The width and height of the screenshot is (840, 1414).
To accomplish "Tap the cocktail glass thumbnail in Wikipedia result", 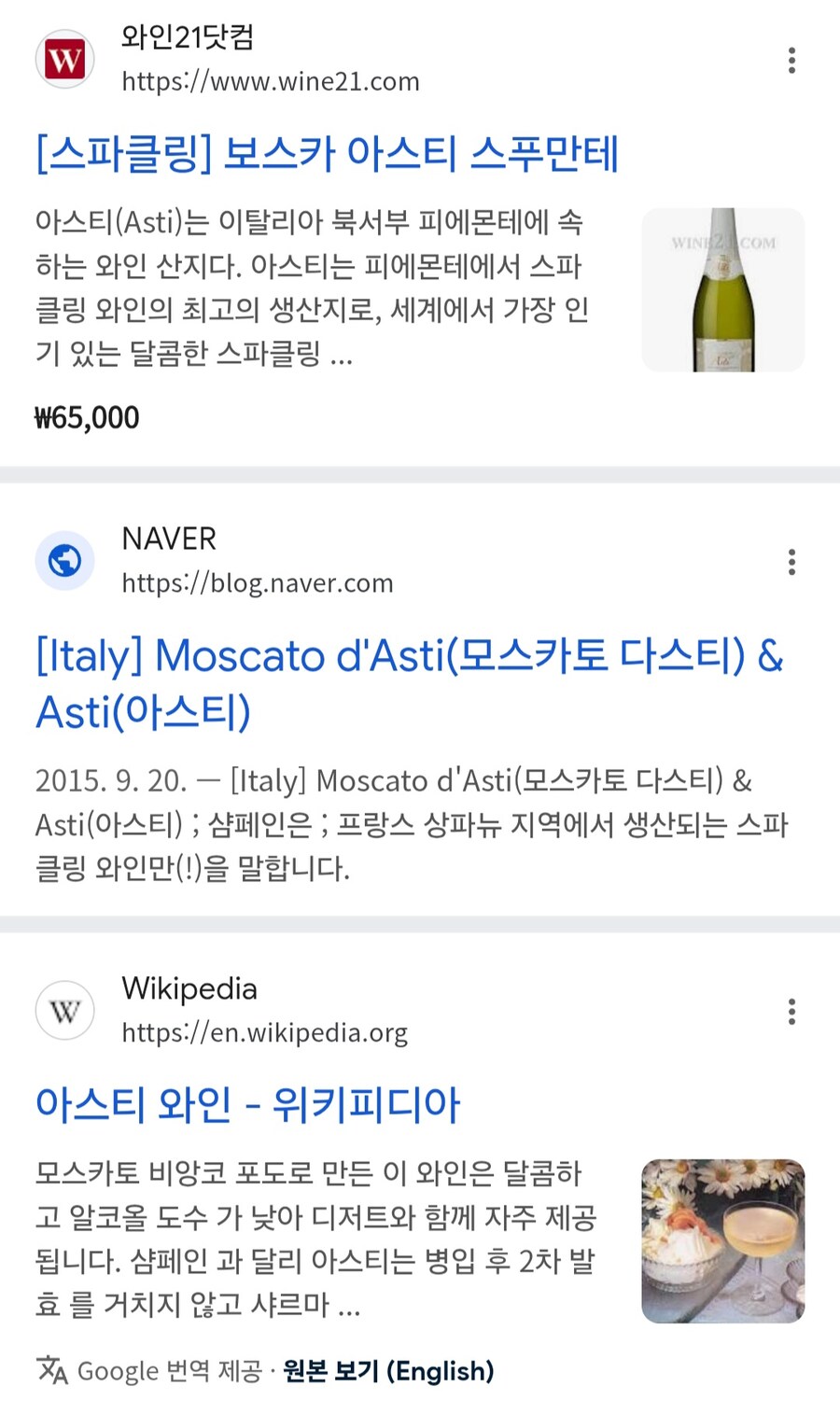I will pyautogui.click(x=722, y=1240).
